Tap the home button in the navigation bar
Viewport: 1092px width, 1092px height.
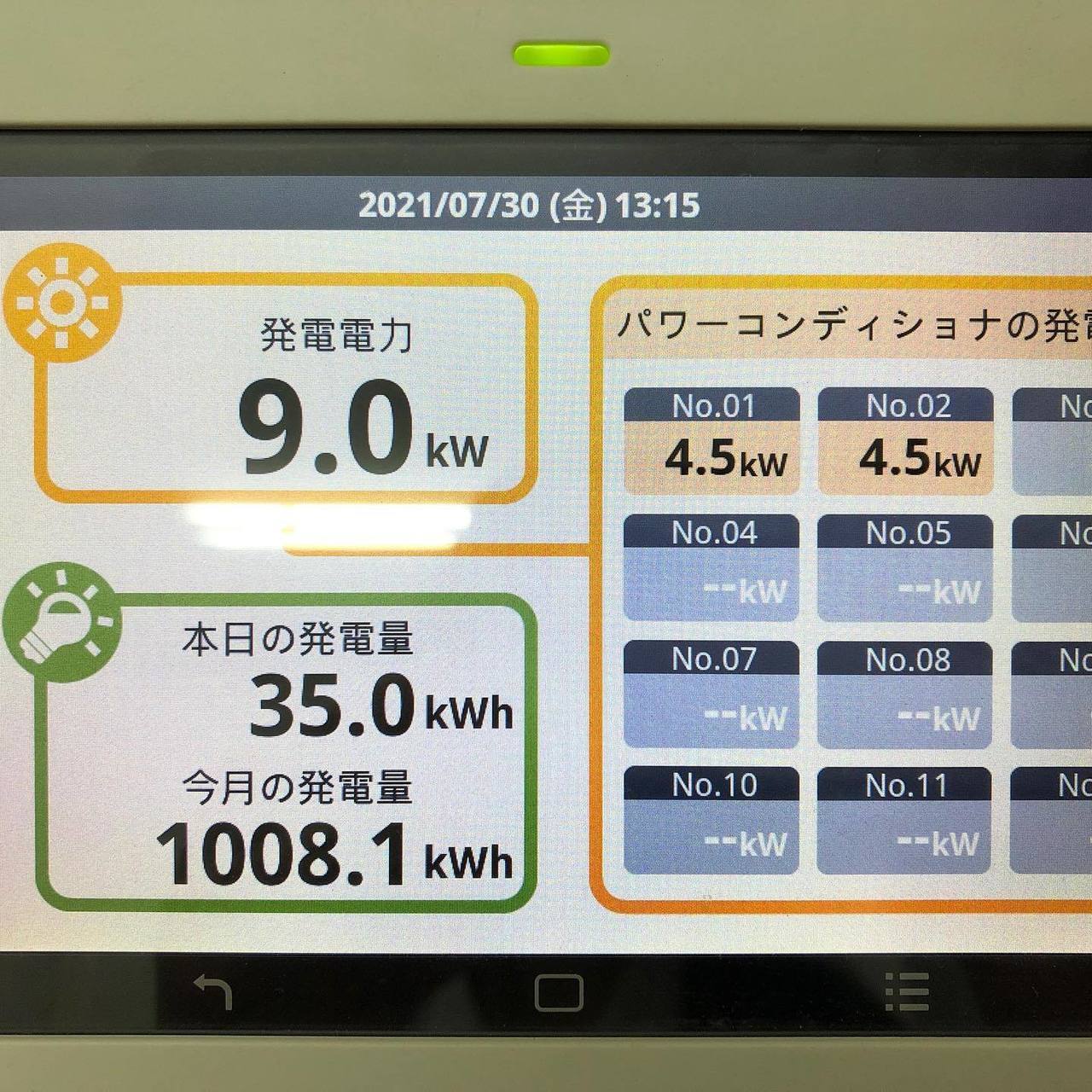click(559, 993)
